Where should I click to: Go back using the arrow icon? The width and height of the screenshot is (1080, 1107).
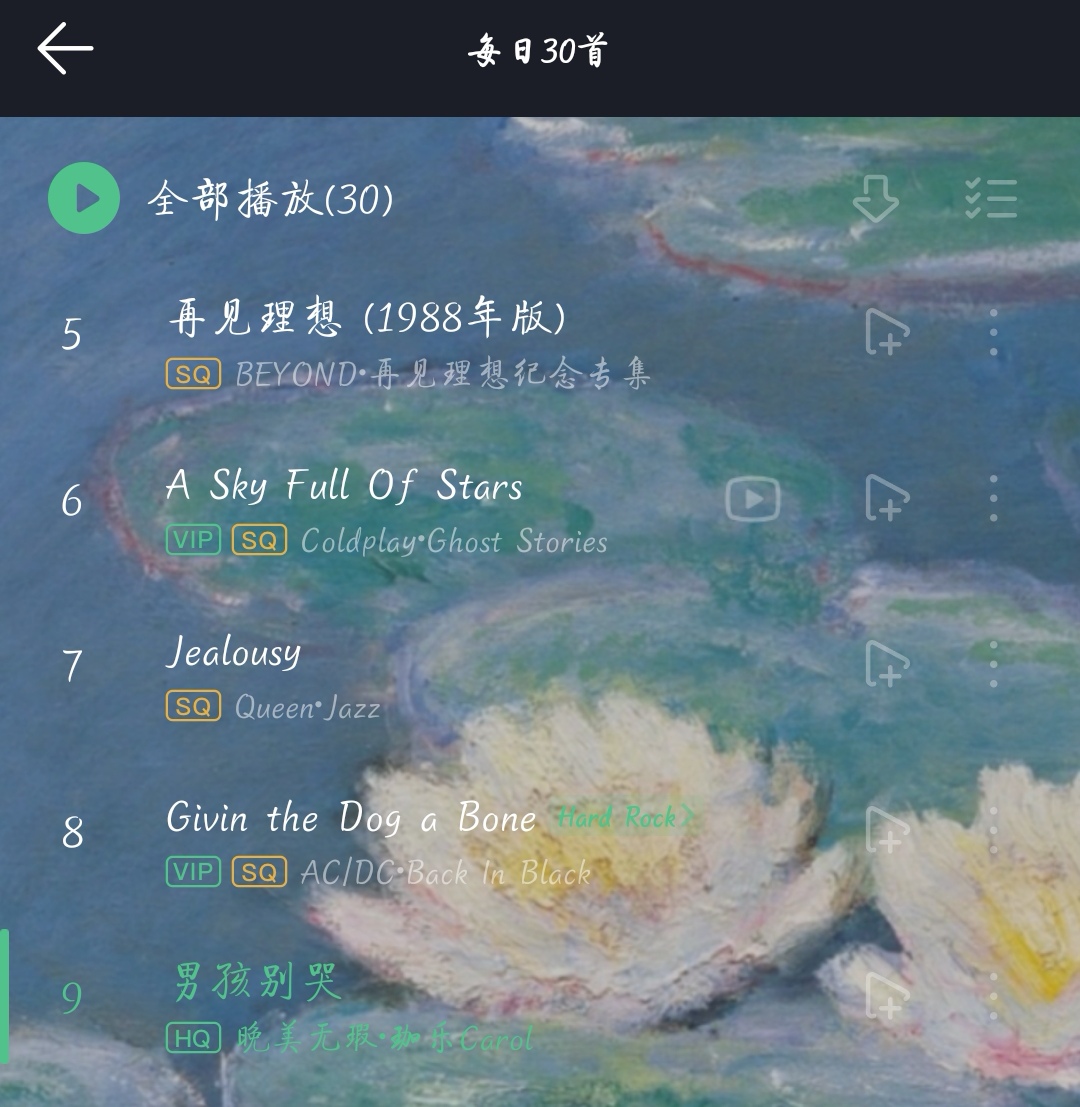pos(65,48)
